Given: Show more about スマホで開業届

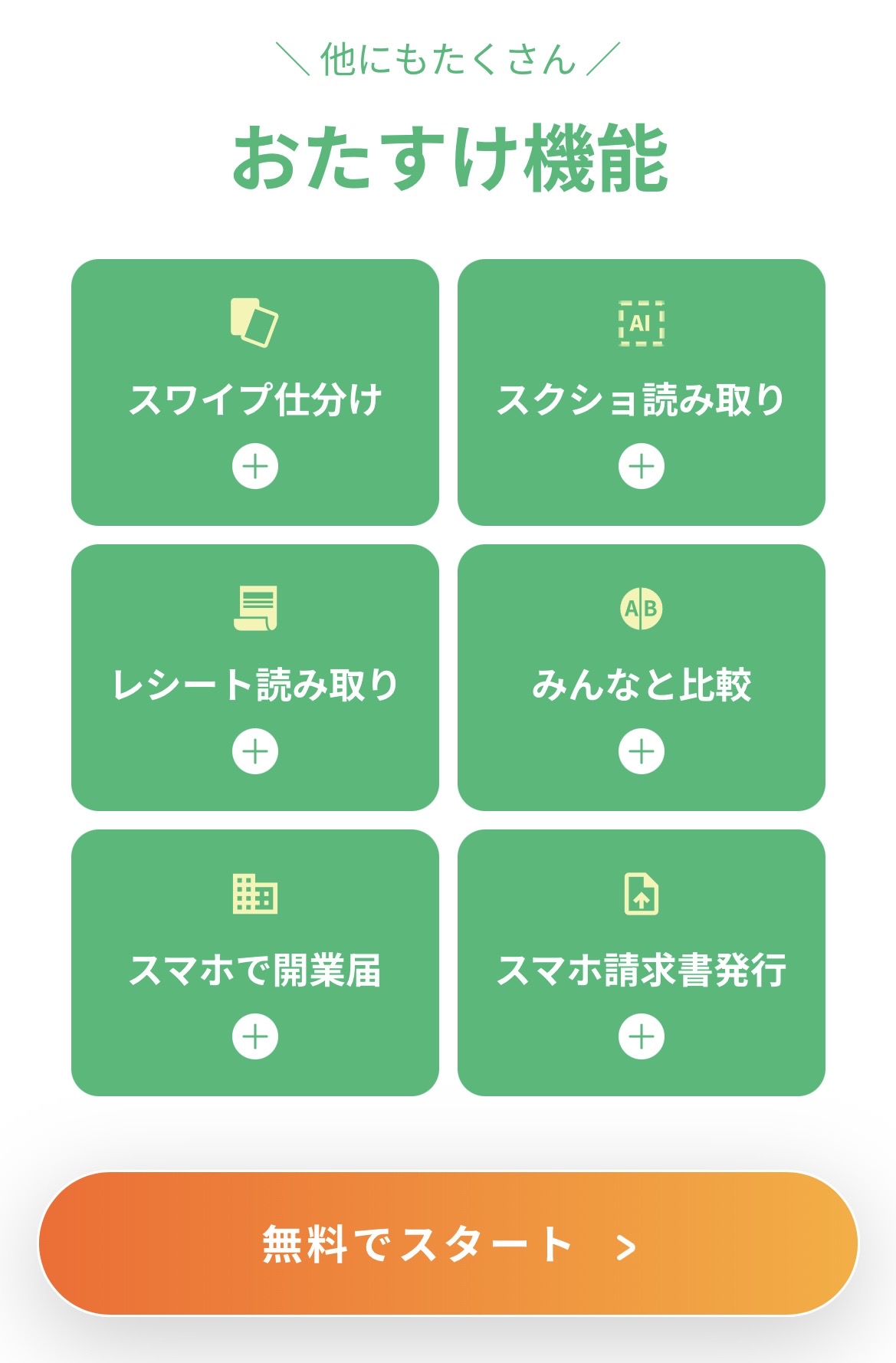Looking at the screenshot, I should point(255,1036).
